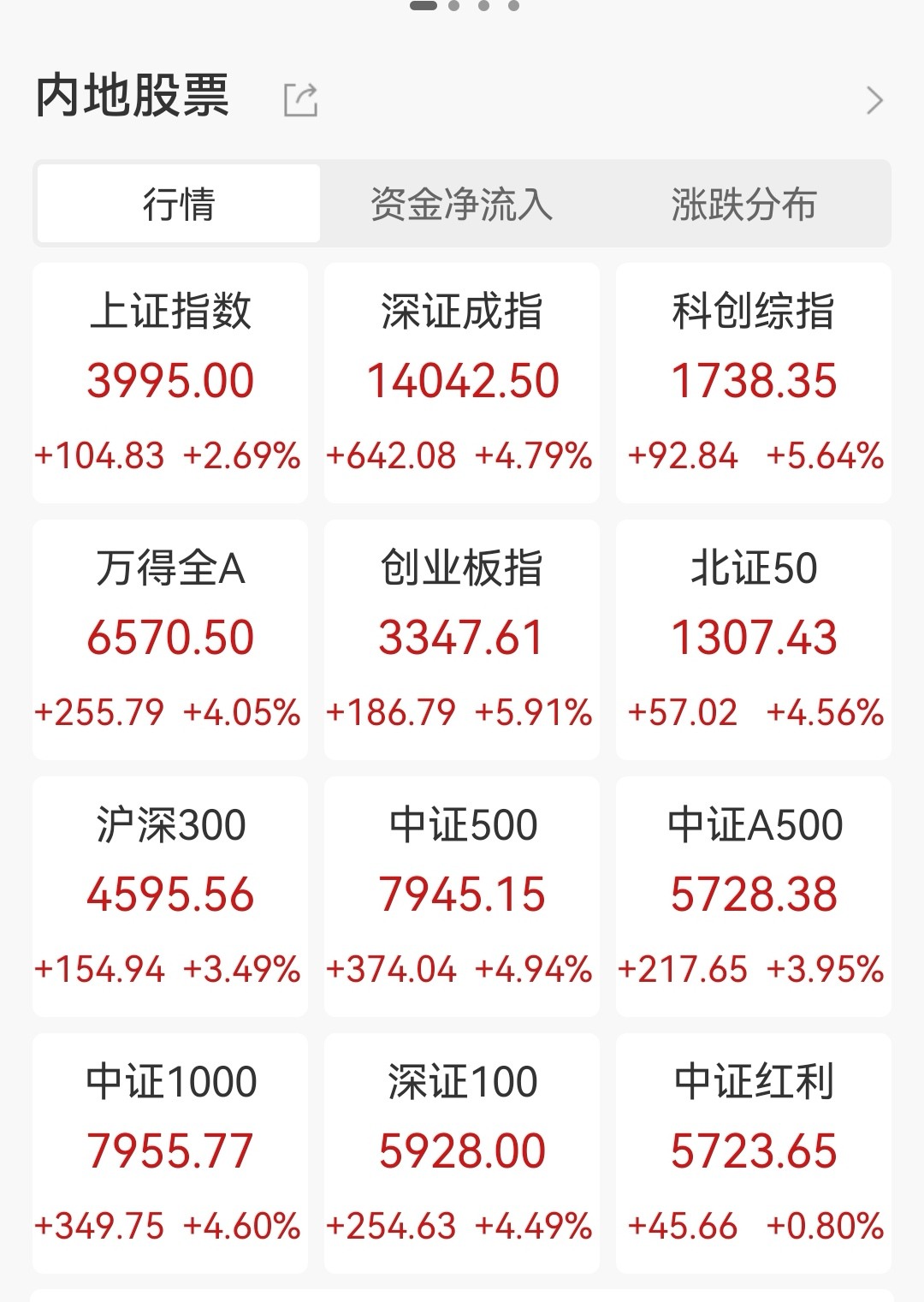The width and height of the screenshot is (924, 1302).
Task: Open the 深证成指 index card
Action: pos(461,383)
